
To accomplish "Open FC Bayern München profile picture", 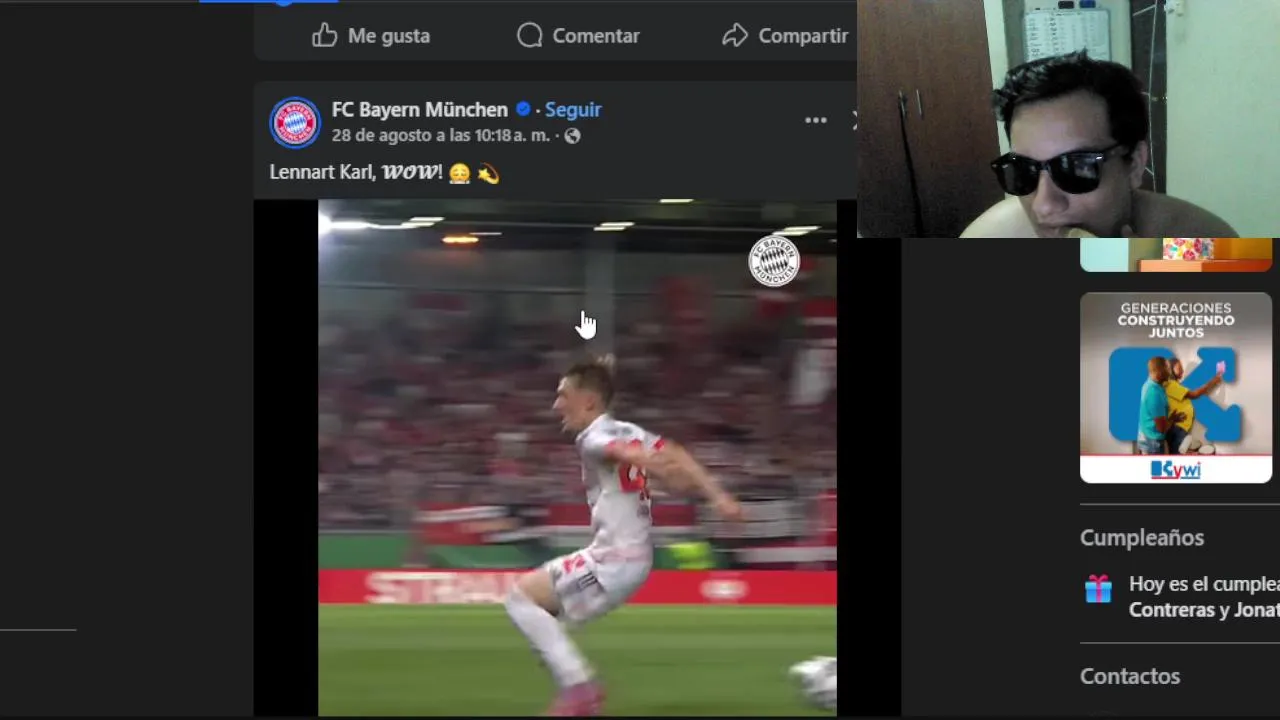I will [294, 122].
